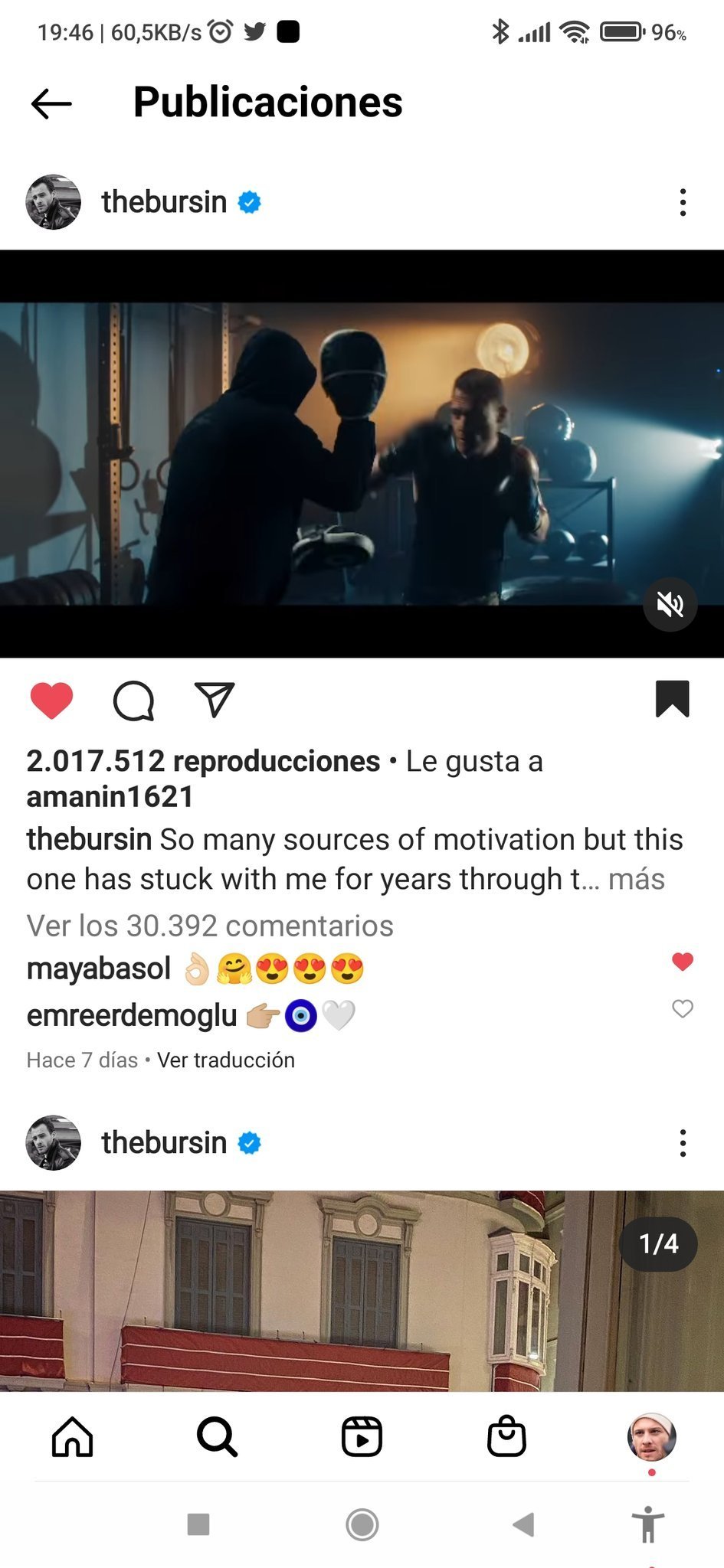
Task: Unlike the boxing video post
Action: coord(51,700)
